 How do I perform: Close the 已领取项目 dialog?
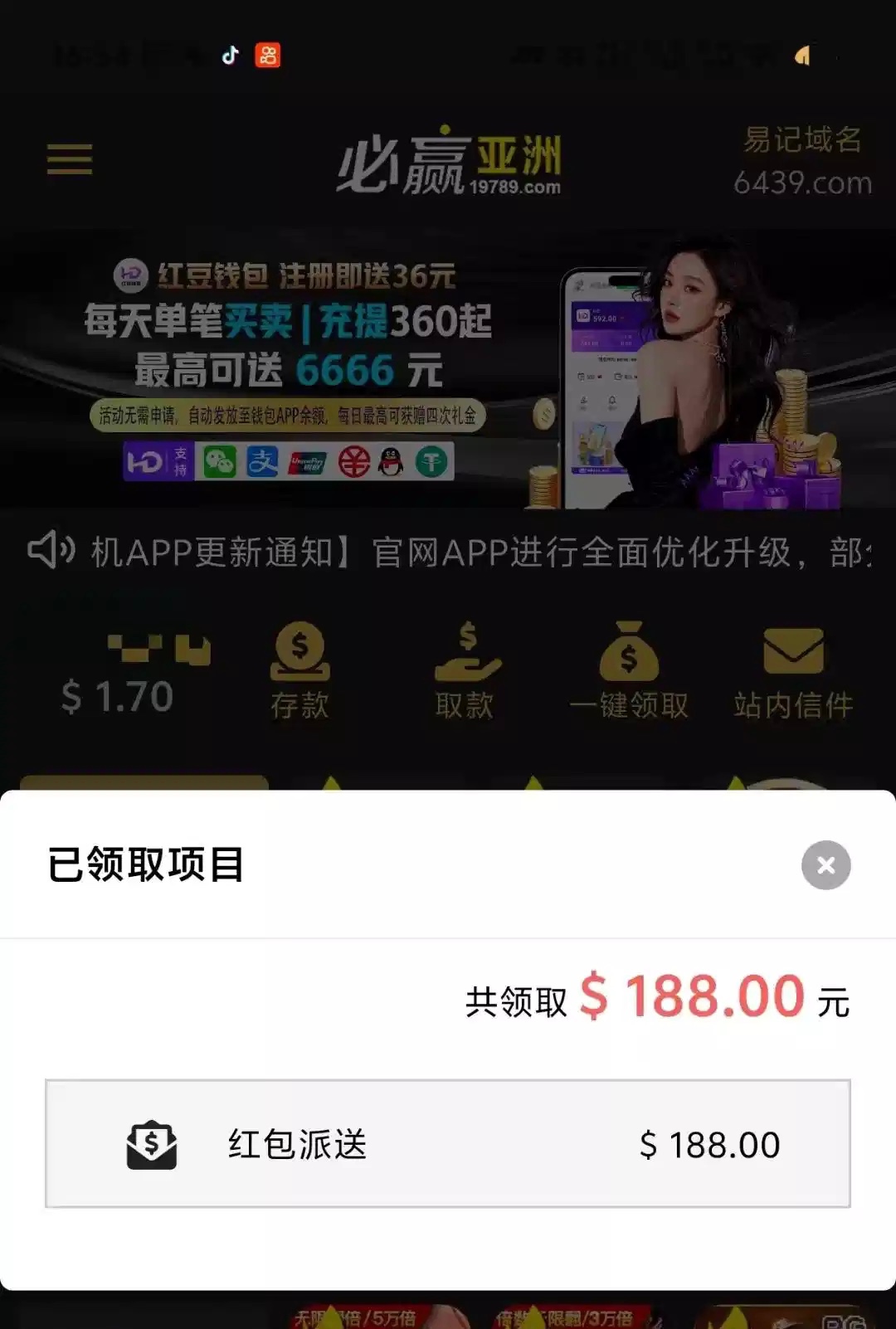click(825, 865)
